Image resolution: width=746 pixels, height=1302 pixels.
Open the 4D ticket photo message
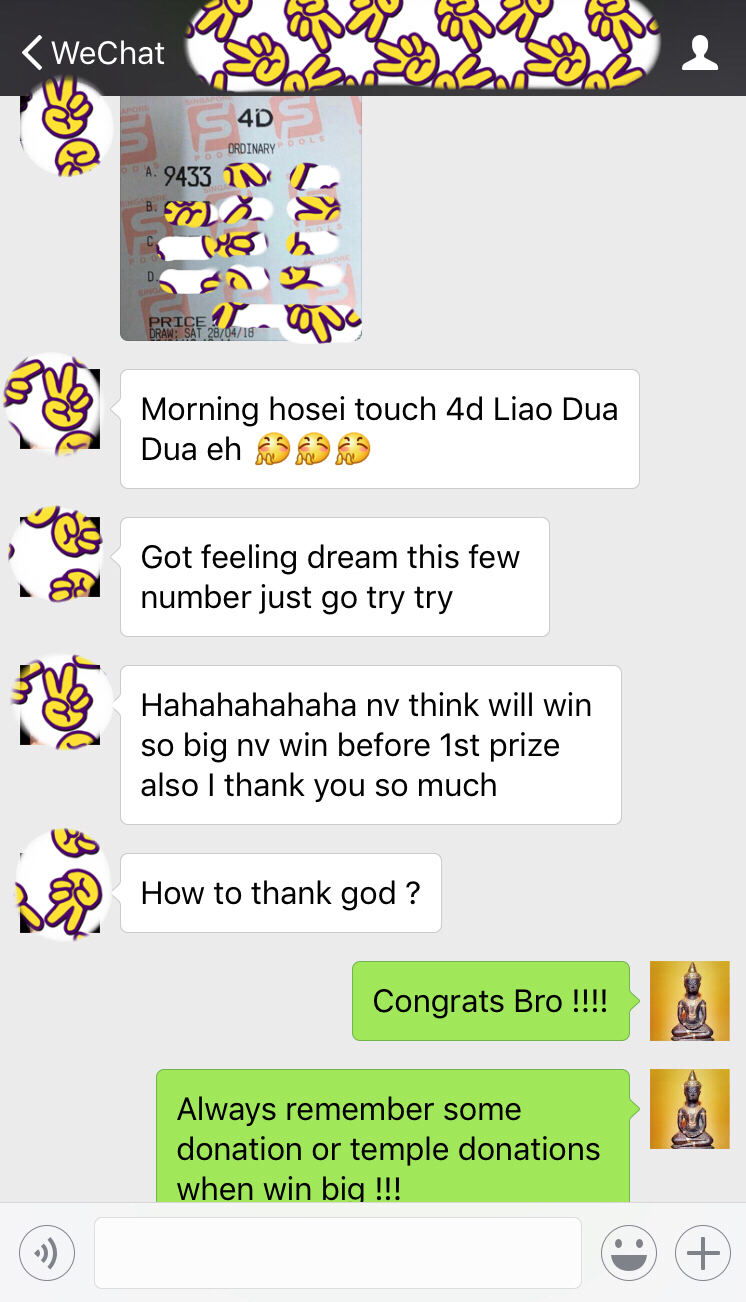[x=240, y=218]
